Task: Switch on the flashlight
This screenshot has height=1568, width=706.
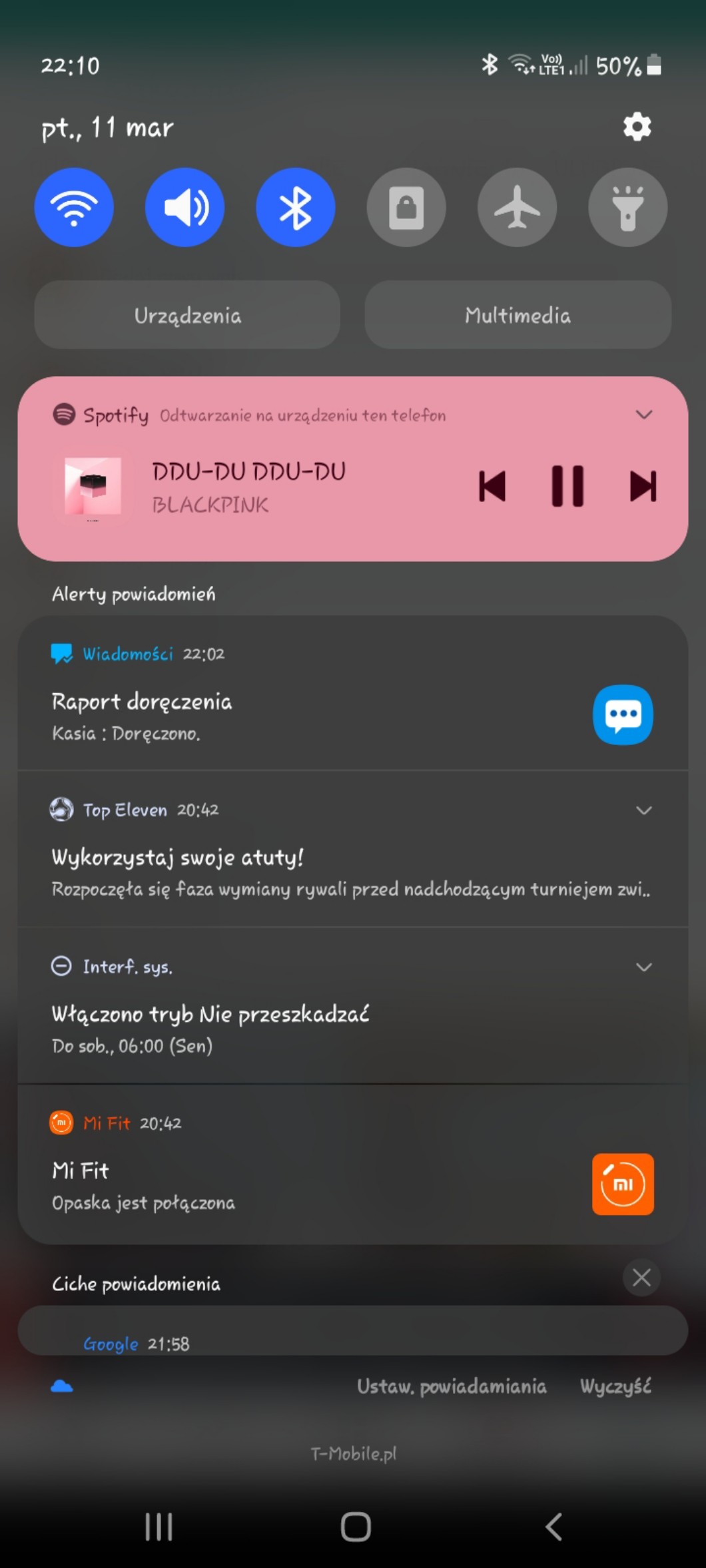Action: pyautogui.click(x=627, y=207)
